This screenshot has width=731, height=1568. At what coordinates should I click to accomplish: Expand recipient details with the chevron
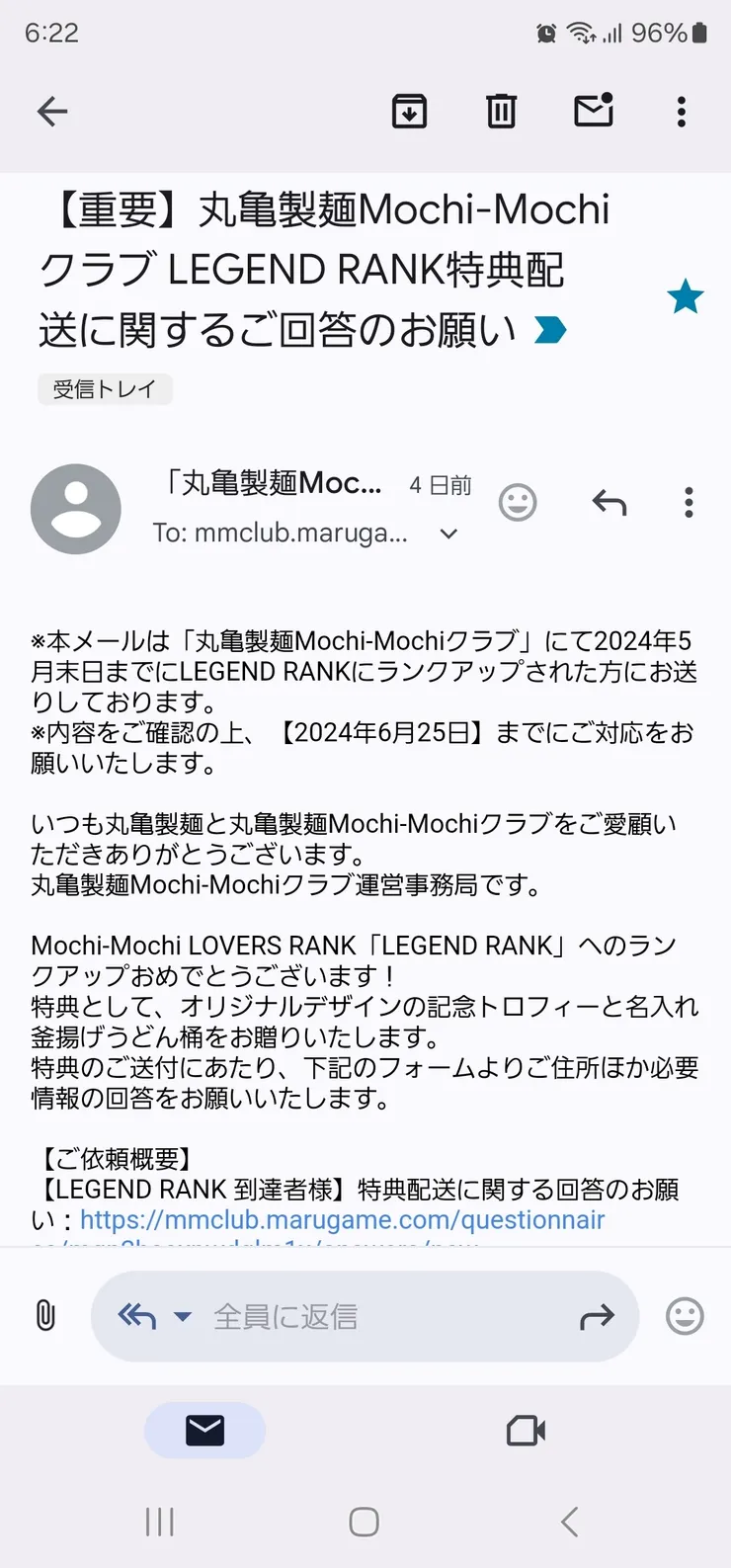point(447,534)
